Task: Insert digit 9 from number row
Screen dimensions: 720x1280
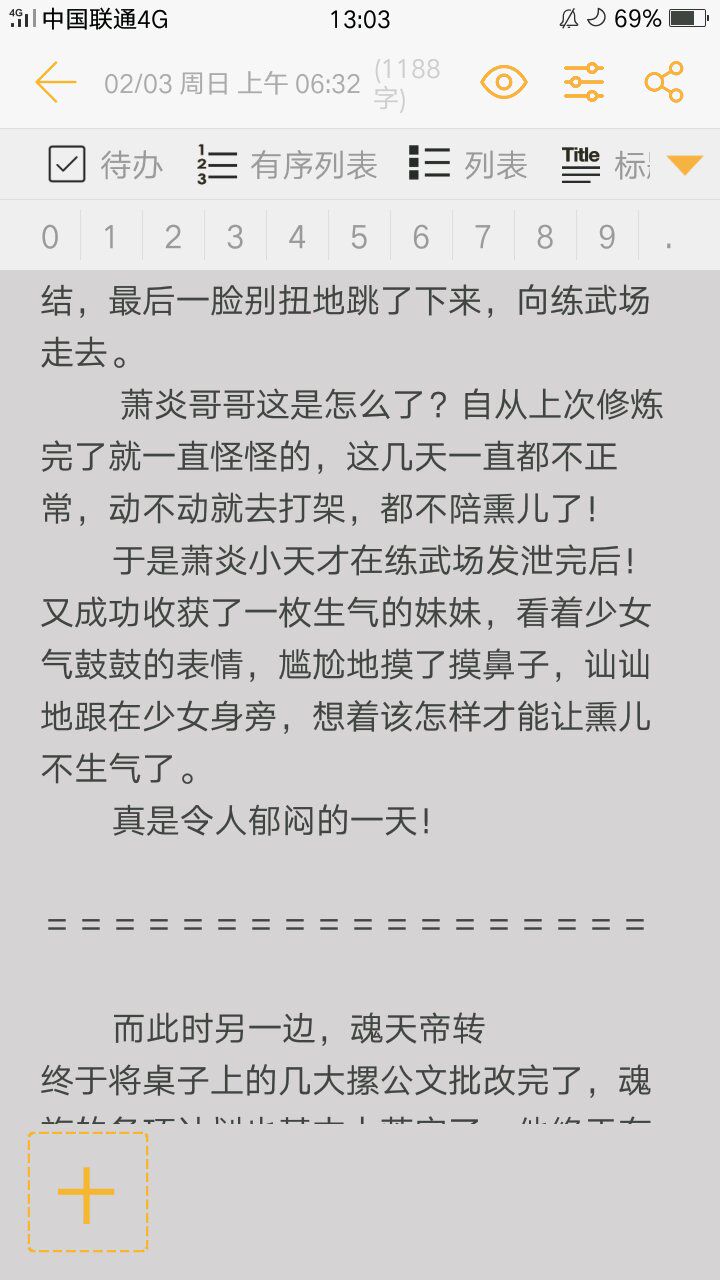Action: [607, 237]
